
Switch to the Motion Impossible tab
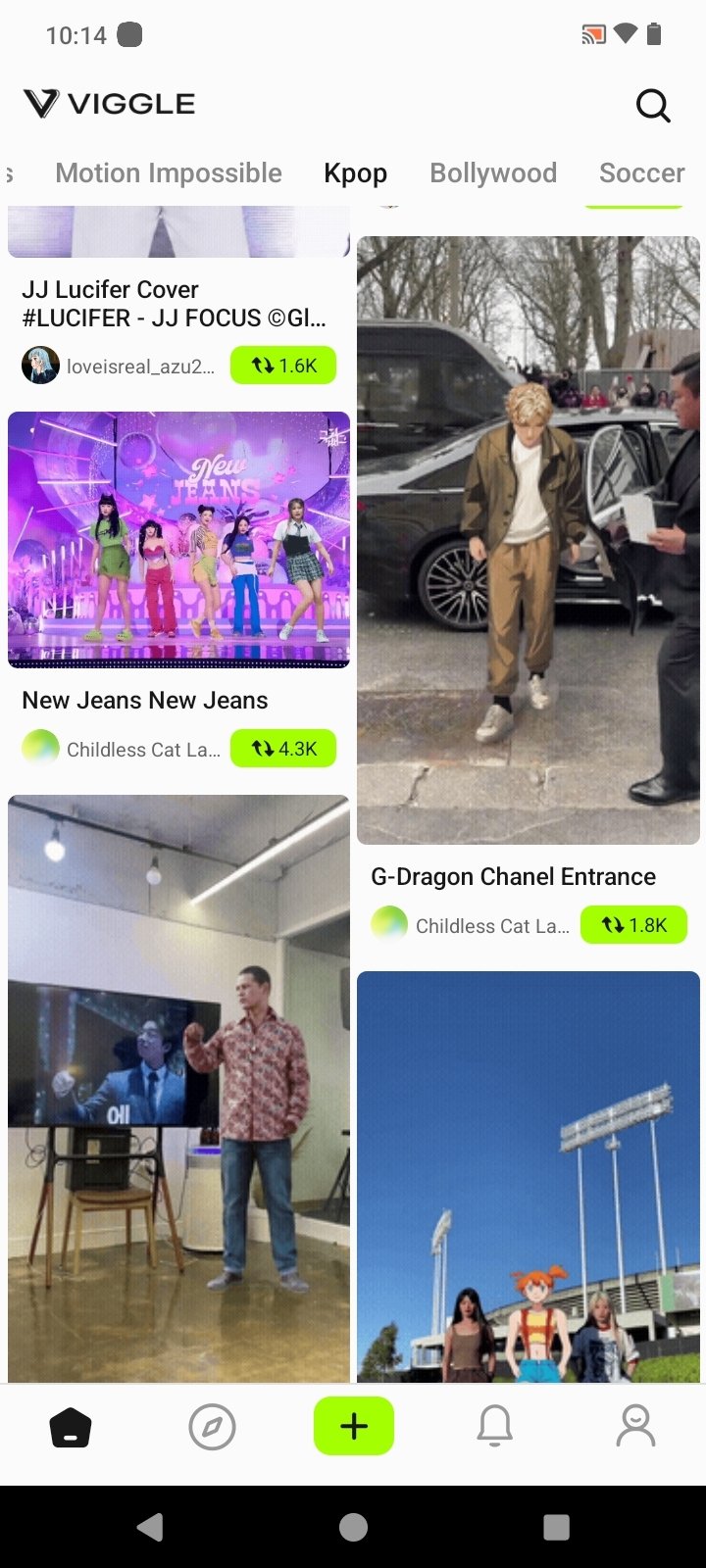coord(169,173)
